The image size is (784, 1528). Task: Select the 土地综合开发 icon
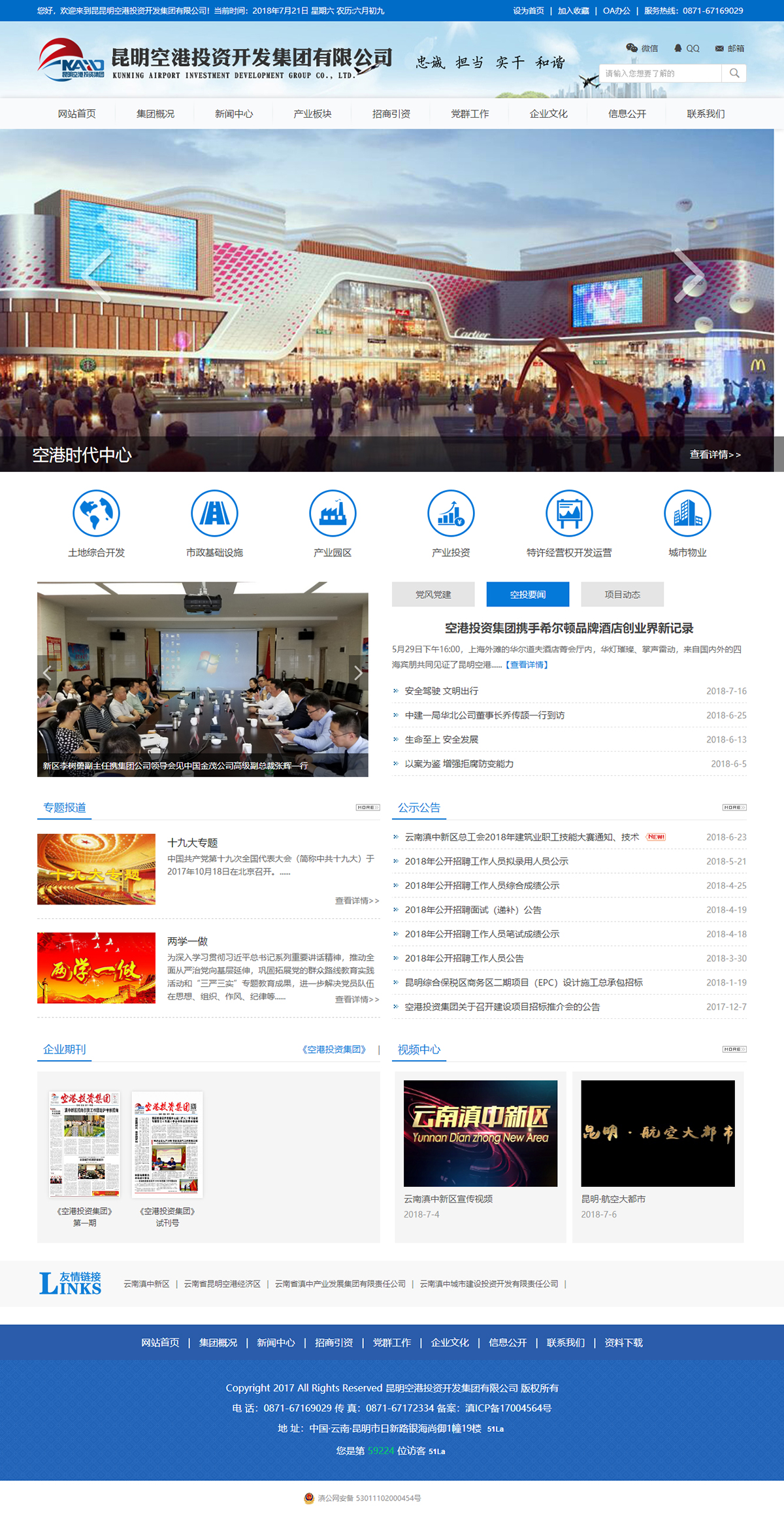tap(96, 514)
